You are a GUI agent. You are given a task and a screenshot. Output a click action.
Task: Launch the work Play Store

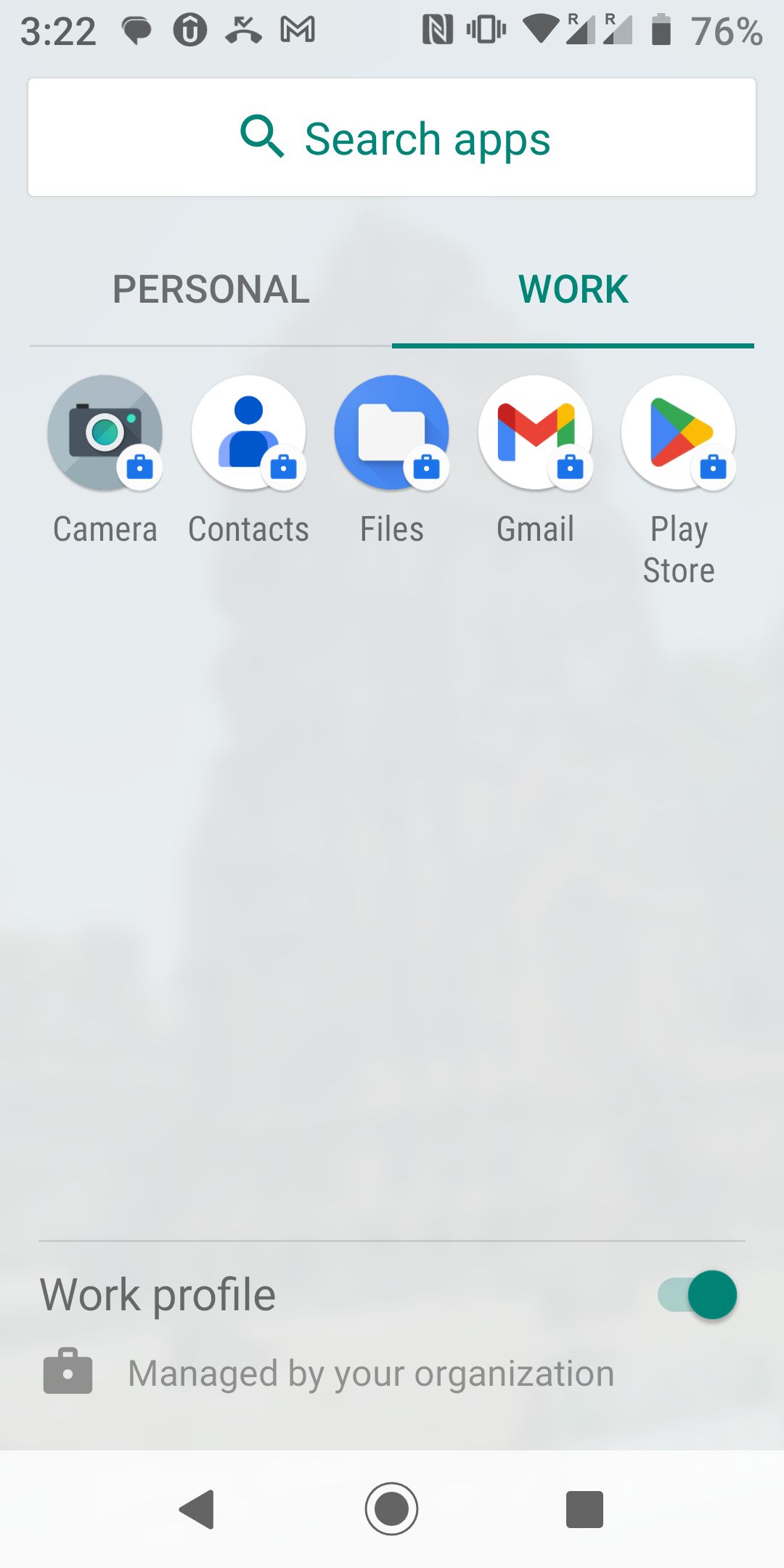point(679,433)
